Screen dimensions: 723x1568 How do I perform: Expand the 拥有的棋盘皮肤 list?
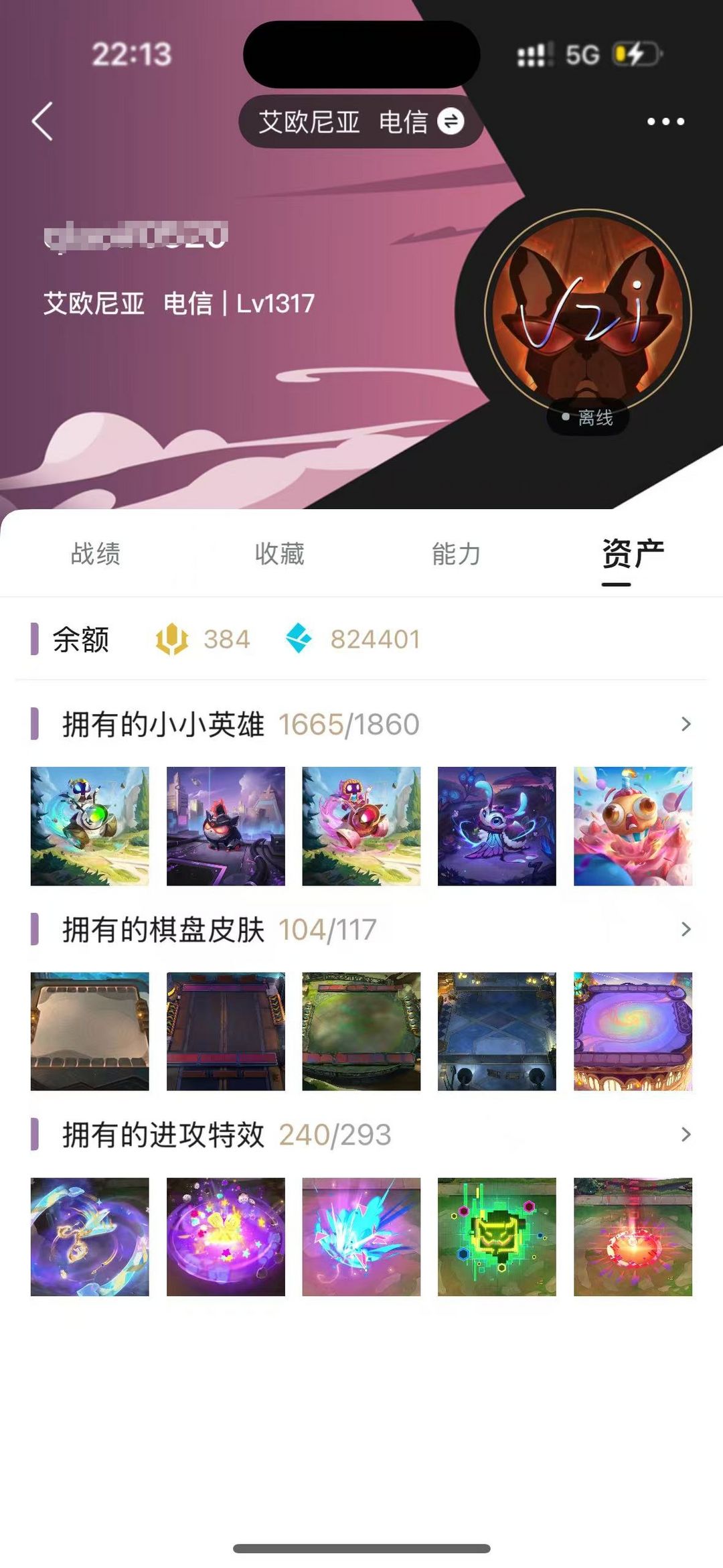tap(686, 929)
